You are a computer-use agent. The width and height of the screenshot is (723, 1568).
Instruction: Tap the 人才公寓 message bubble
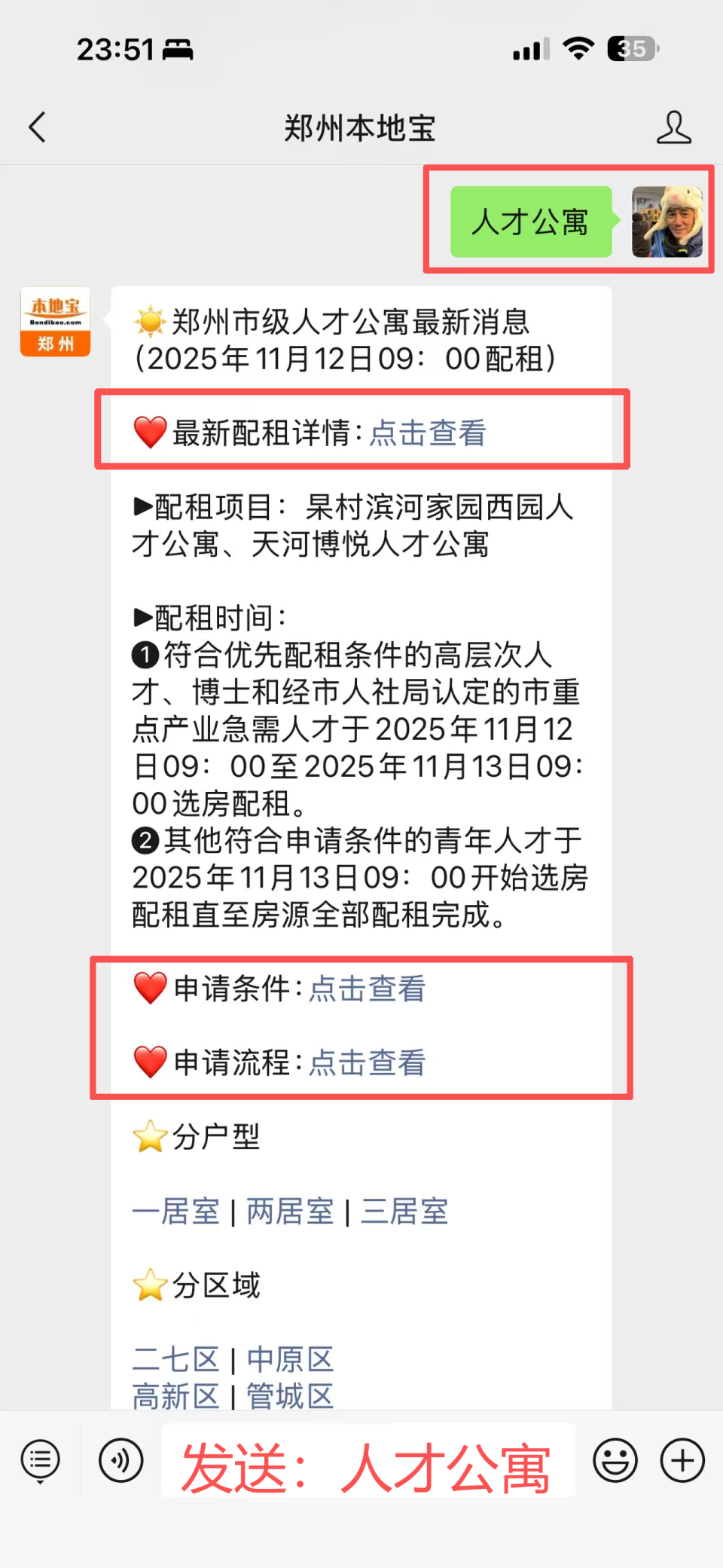point(529,221)
